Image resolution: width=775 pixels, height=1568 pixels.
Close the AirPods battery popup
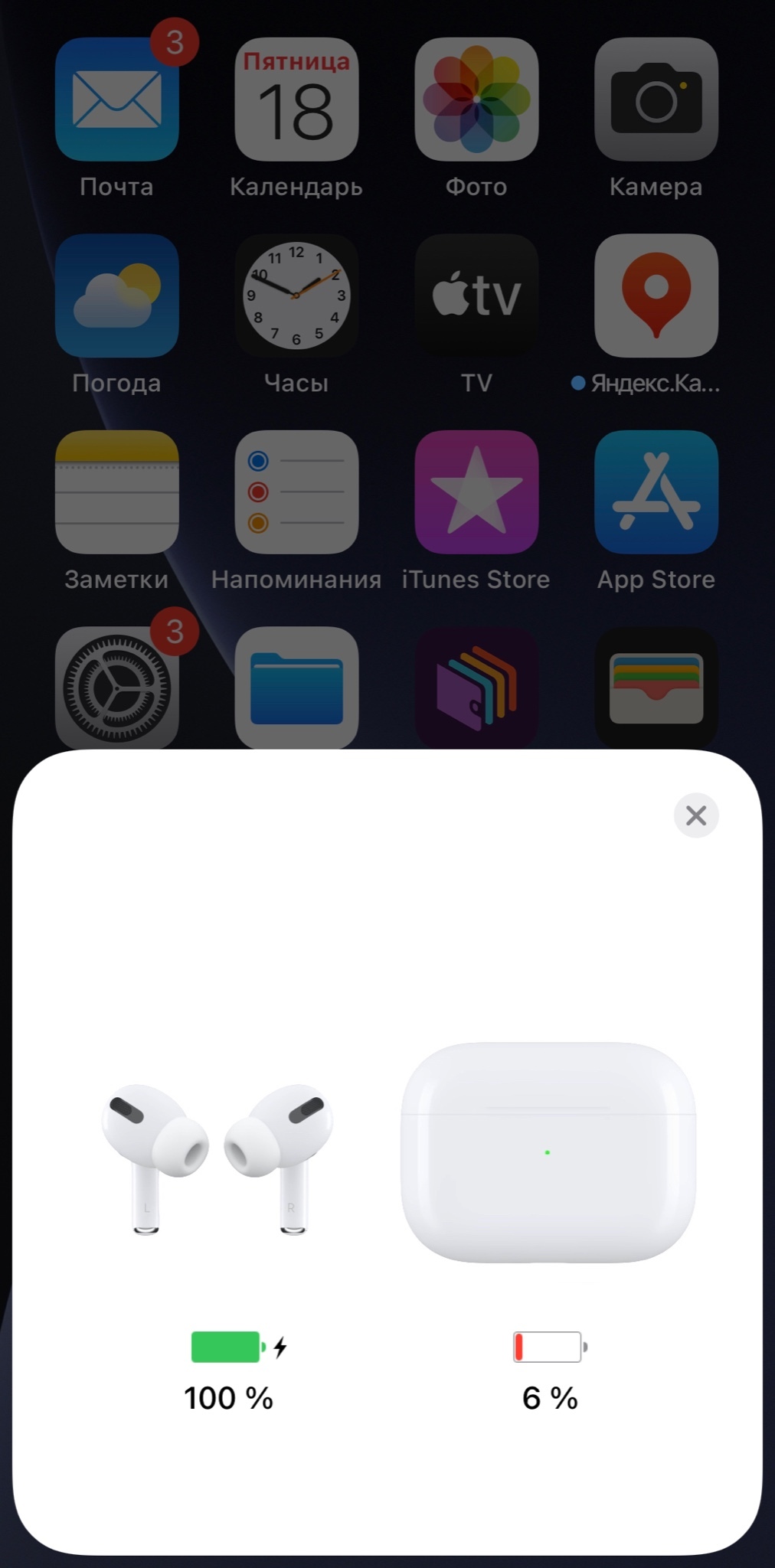tap(695, 815)
